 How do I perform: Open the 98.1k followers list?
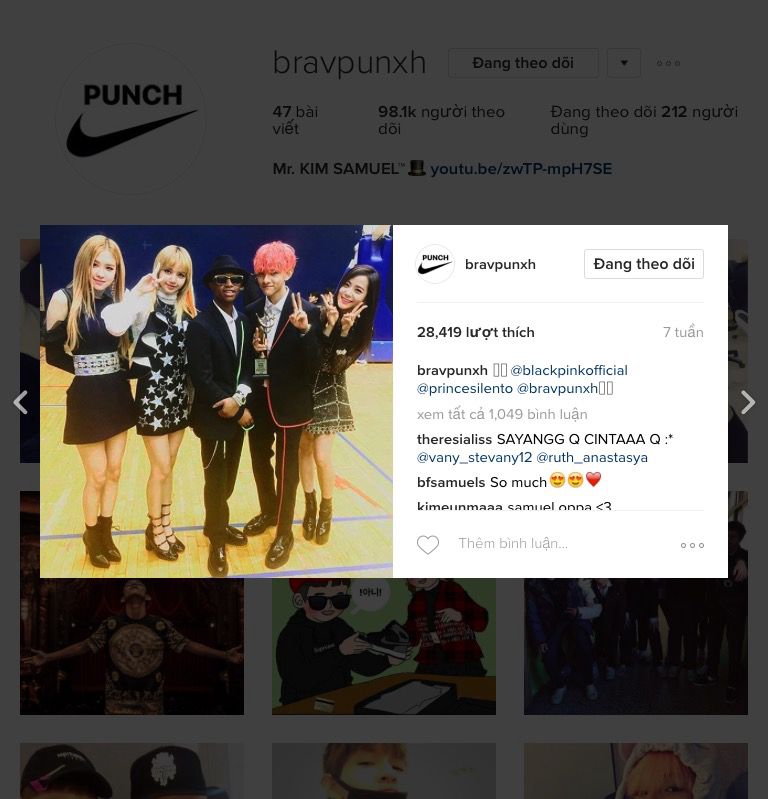pos(440,120)
